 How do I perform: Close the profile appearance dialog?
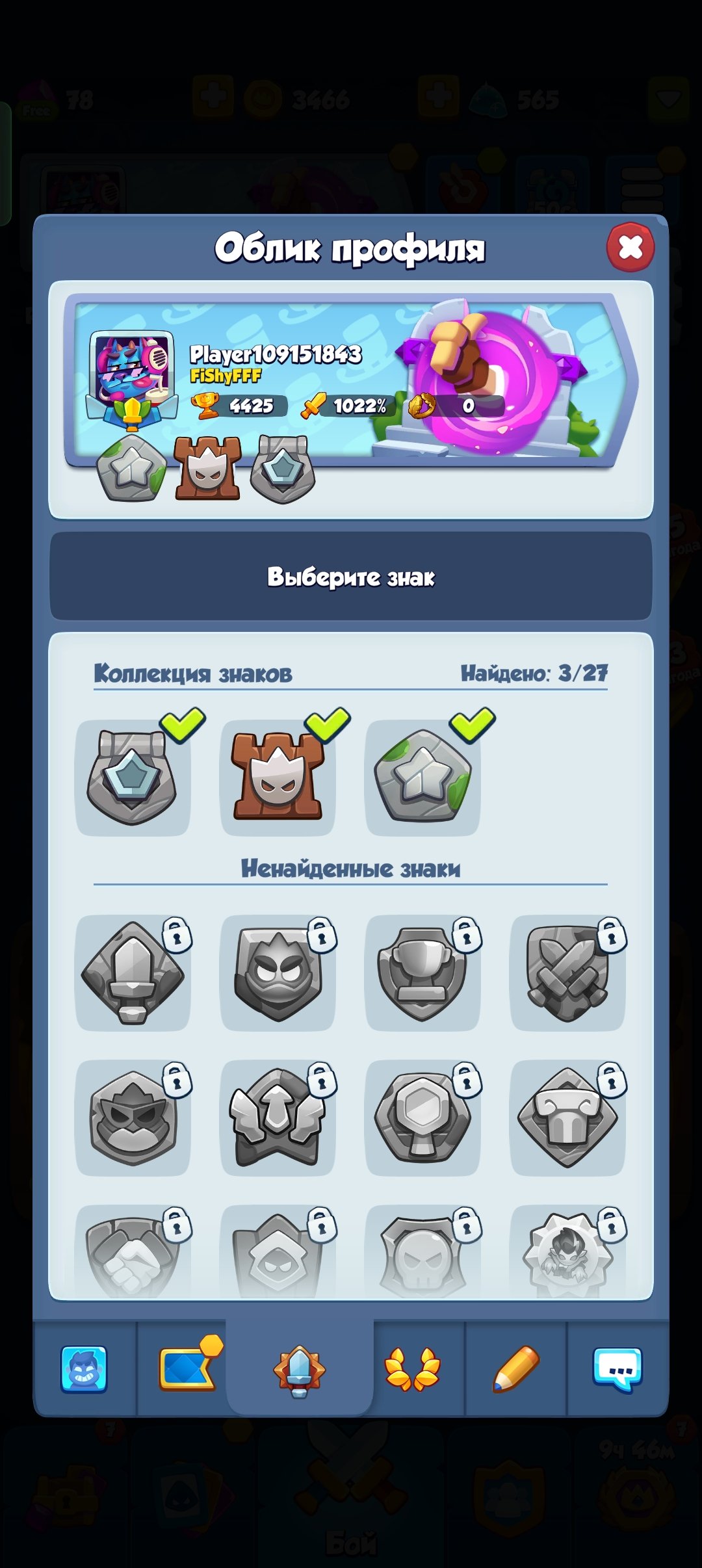(630, 247)
